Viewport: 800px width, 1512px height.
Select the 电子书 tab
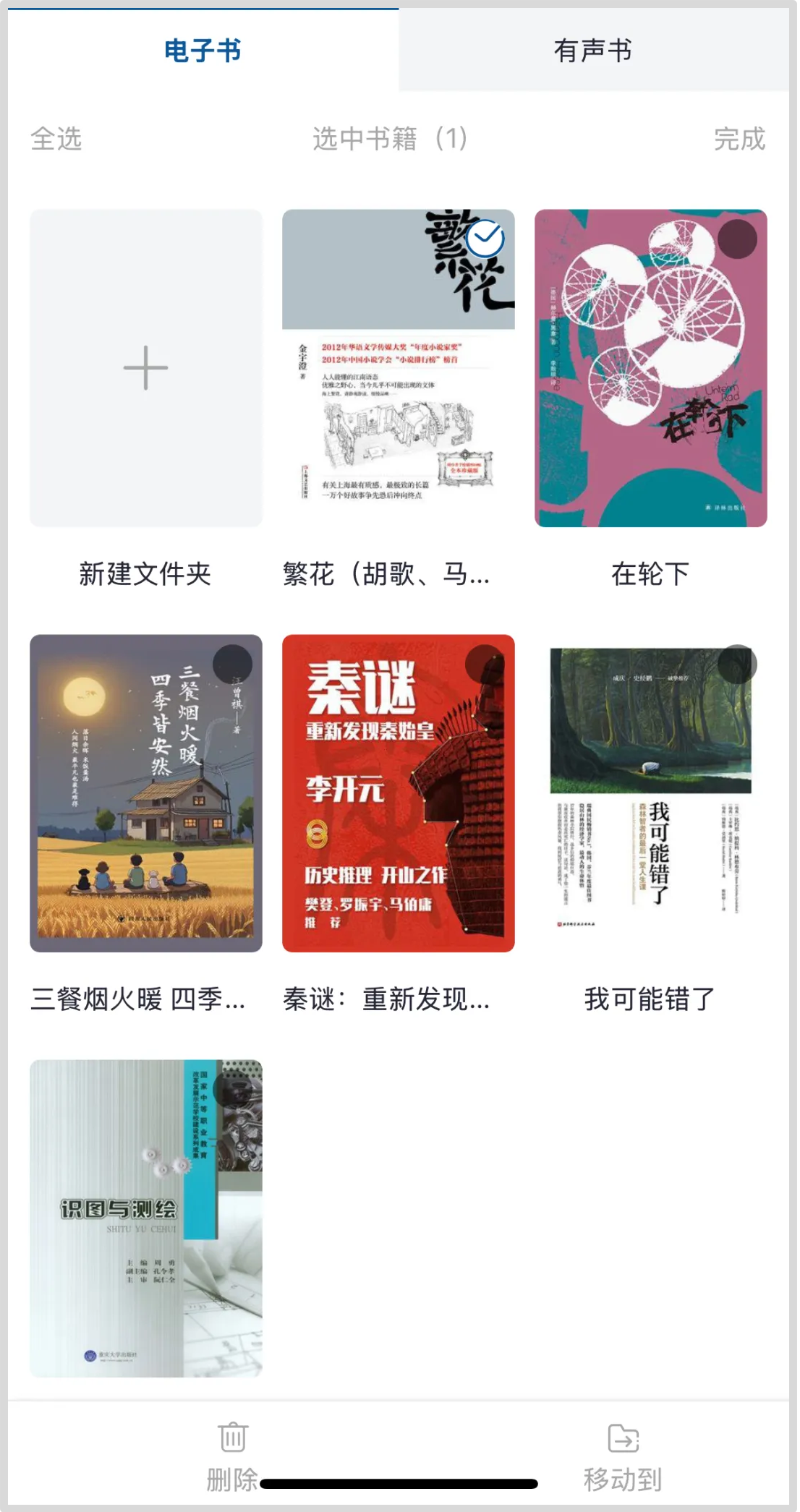pos(203,51)
